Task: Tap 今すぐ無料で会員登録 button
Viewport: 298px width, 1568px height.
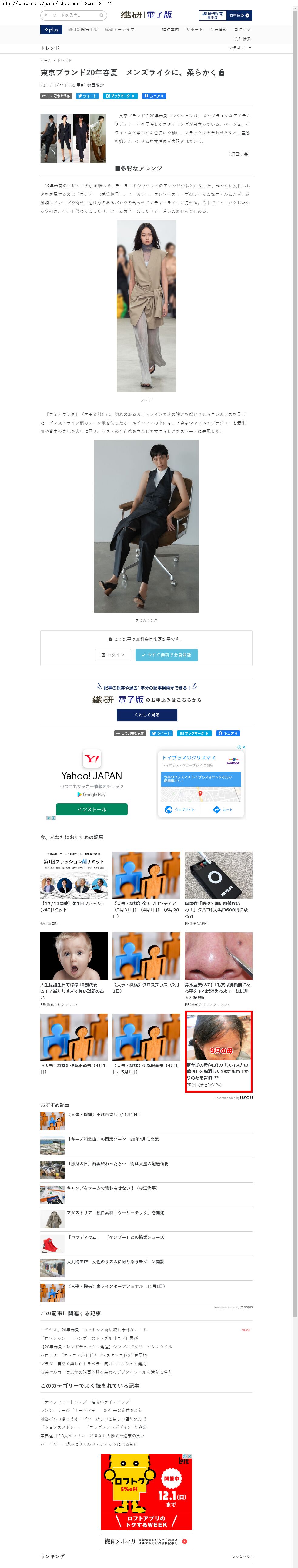Action: (x=166, y=655)
